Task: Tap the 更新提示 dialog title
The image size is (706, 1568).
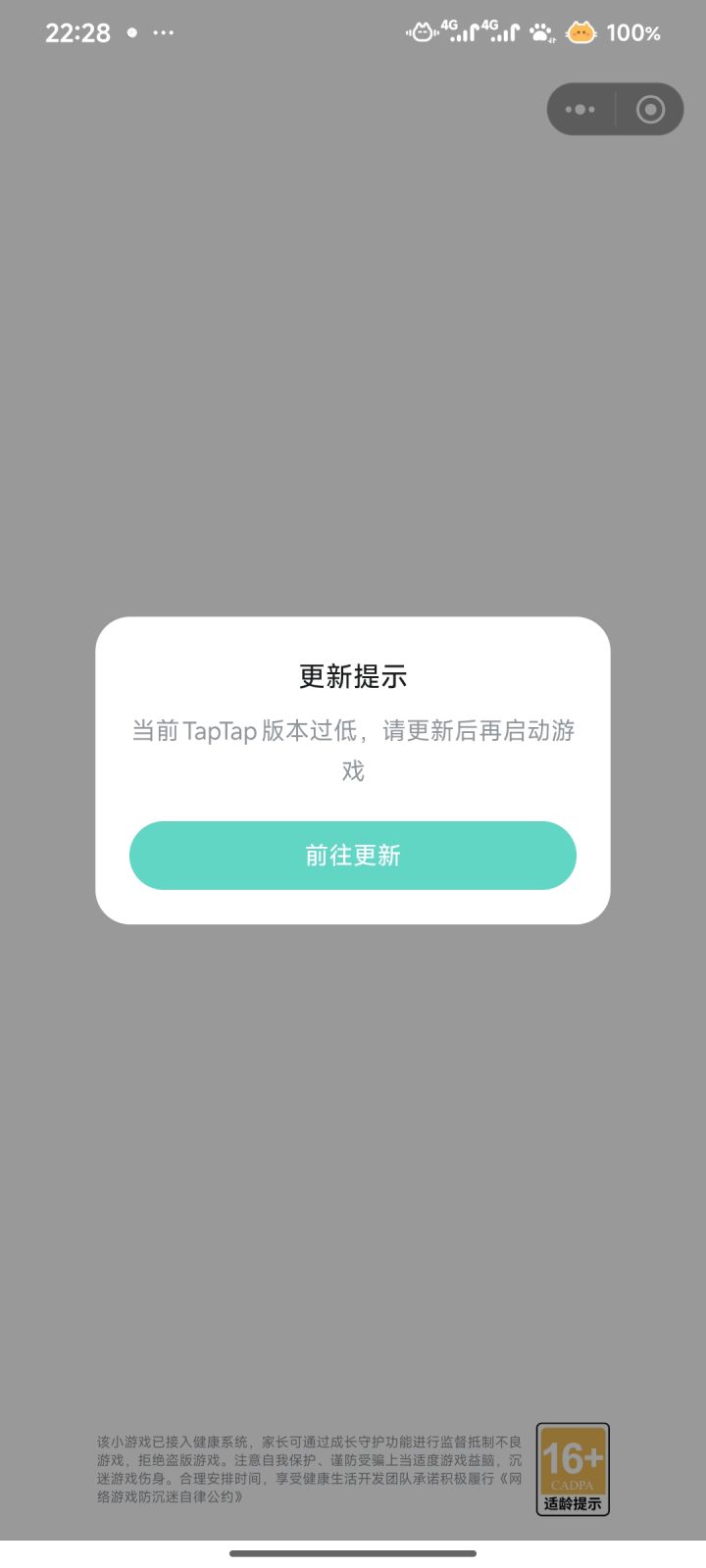Action: (353, 676)
